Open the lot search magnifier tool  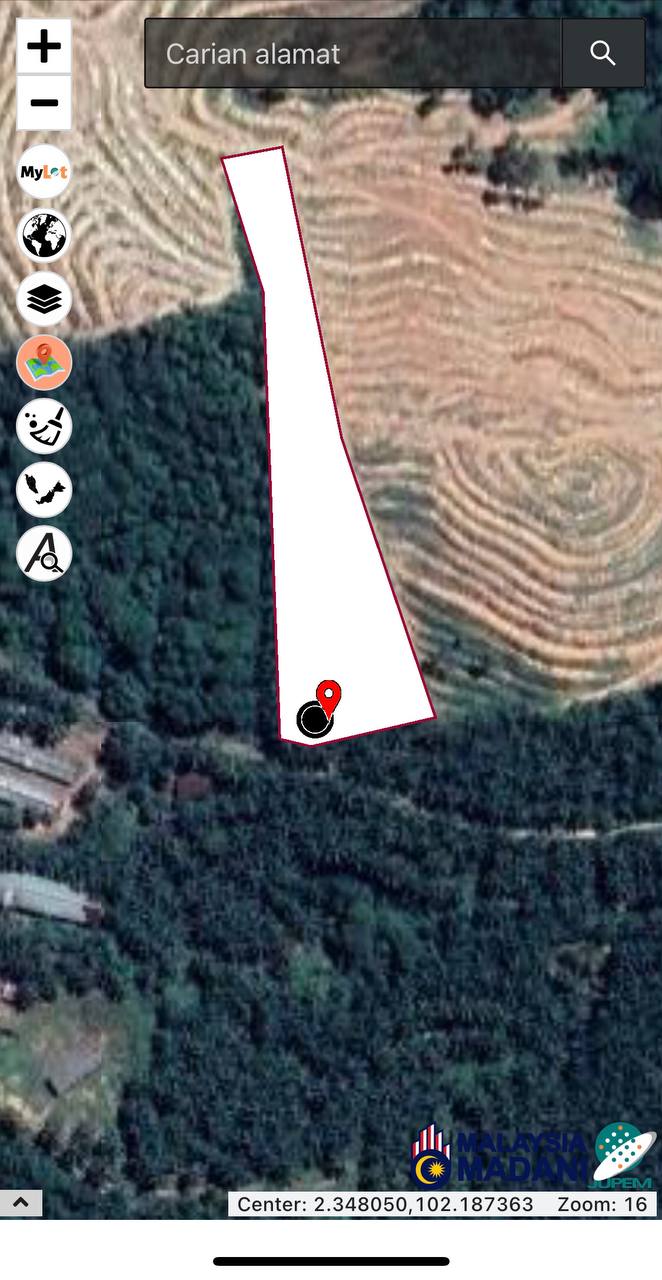44,552
